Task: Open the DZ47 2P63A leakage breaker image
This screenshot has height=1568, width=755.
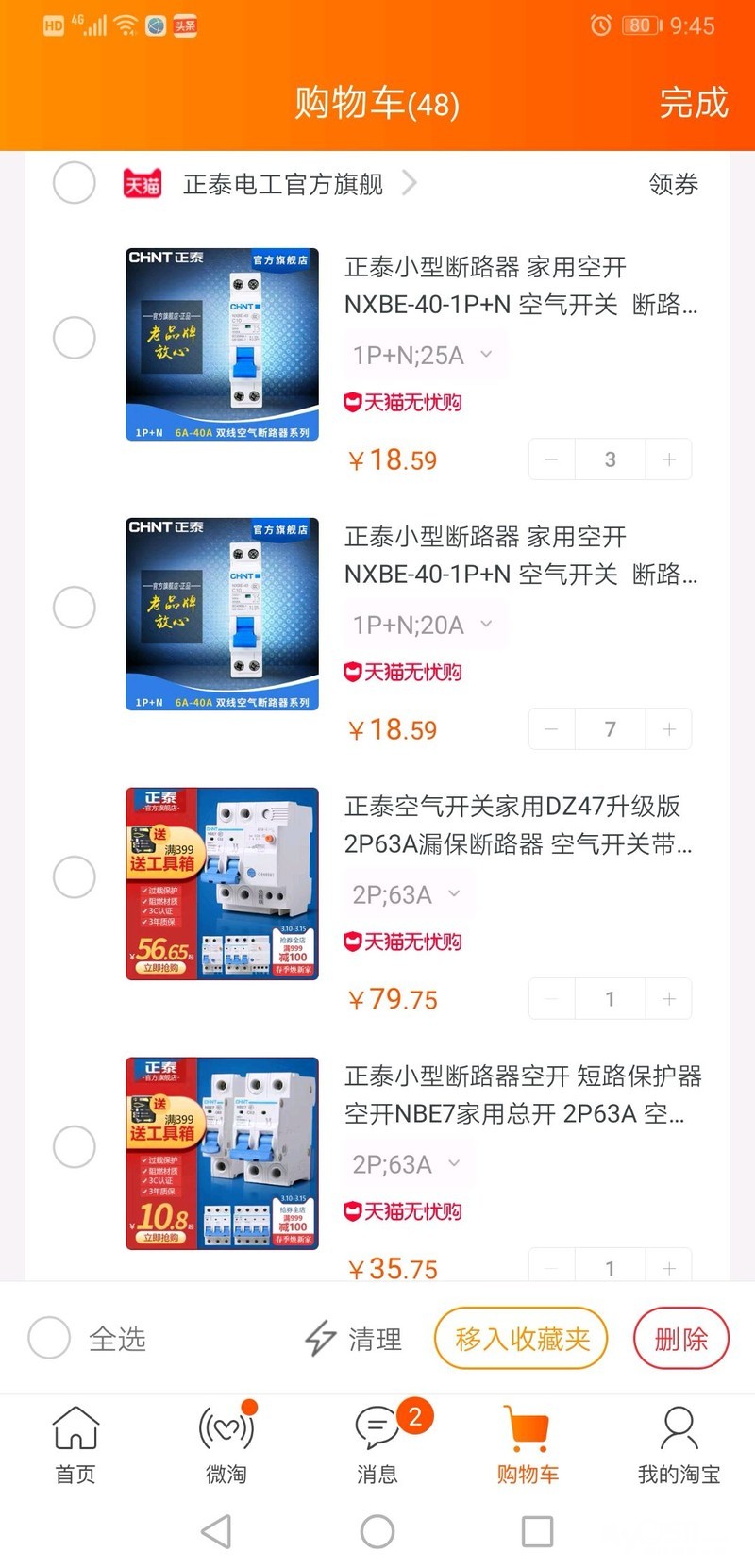Action: pyautogui.click(x=222, y=884)
